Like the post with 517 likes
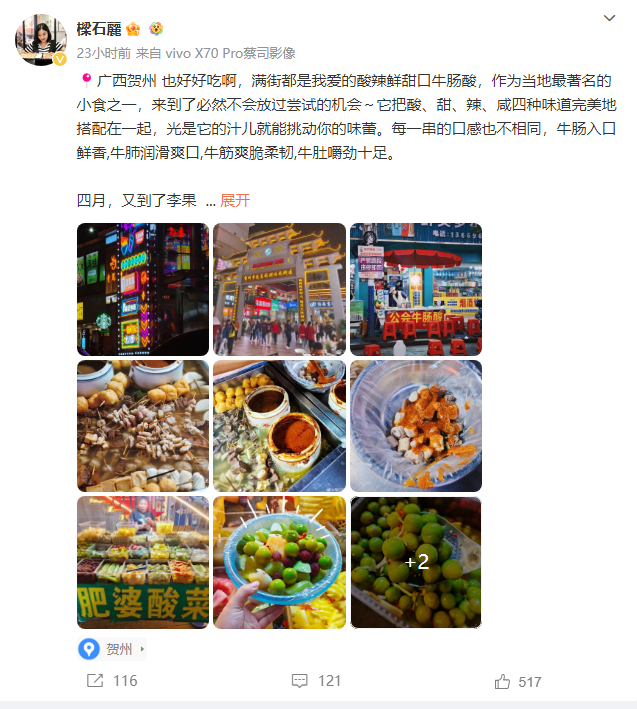Screen dimensions: 637x709 [518, 682]
